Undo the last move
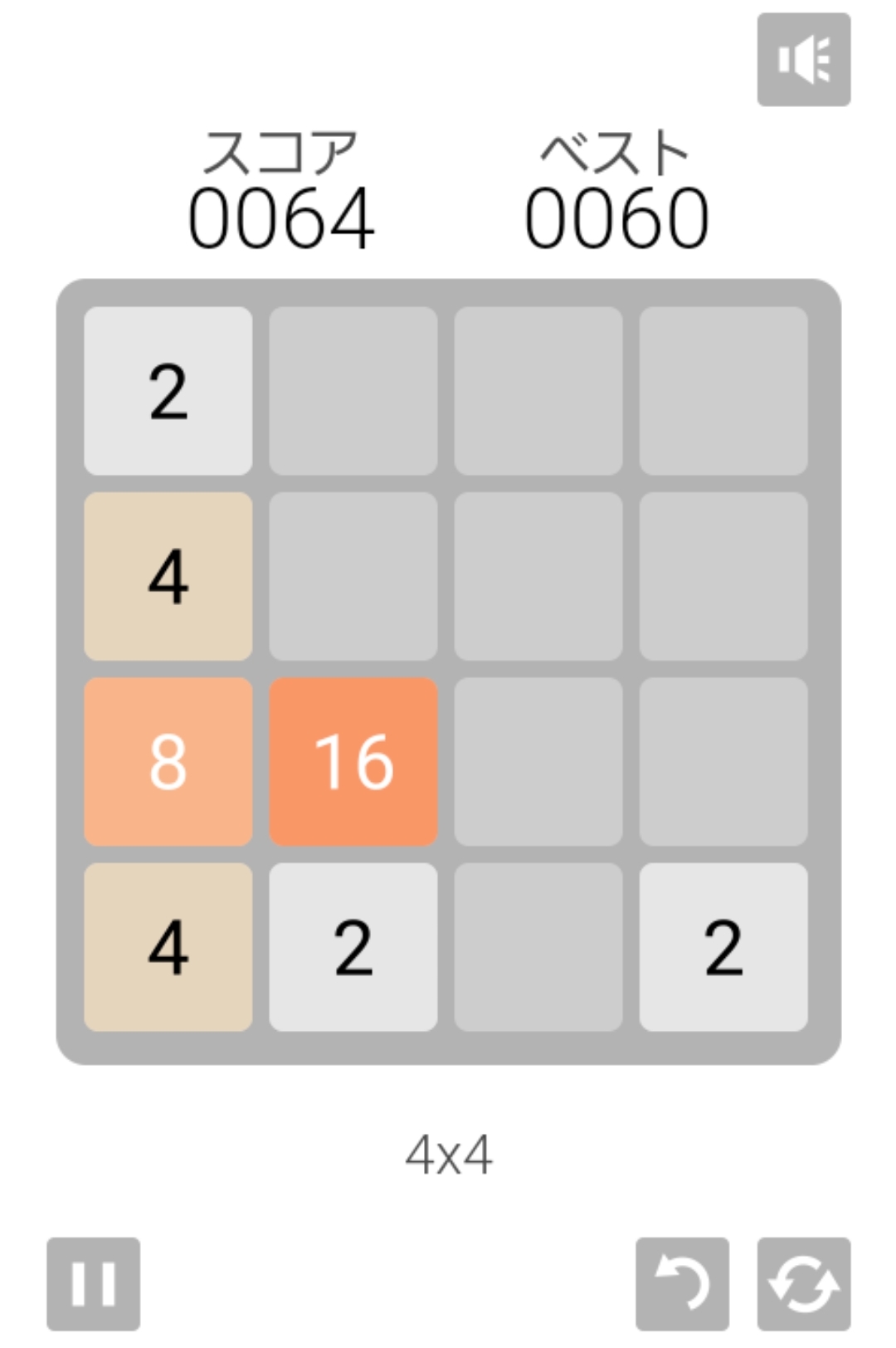The width and height of the screenshot is (896, 1348). 682,1283
